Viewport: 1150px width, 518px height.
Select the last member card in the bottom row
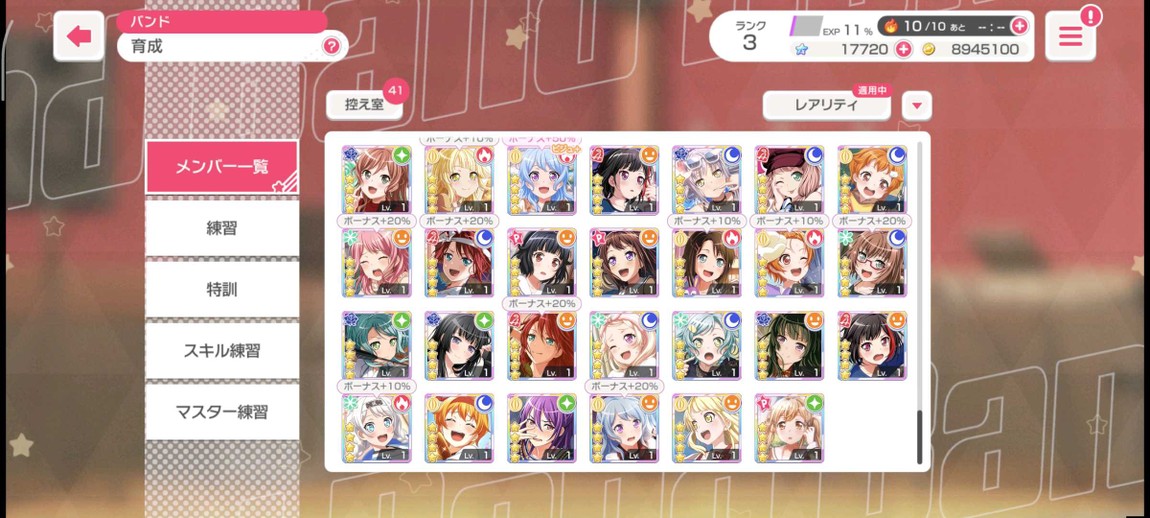tap(789, 428)
